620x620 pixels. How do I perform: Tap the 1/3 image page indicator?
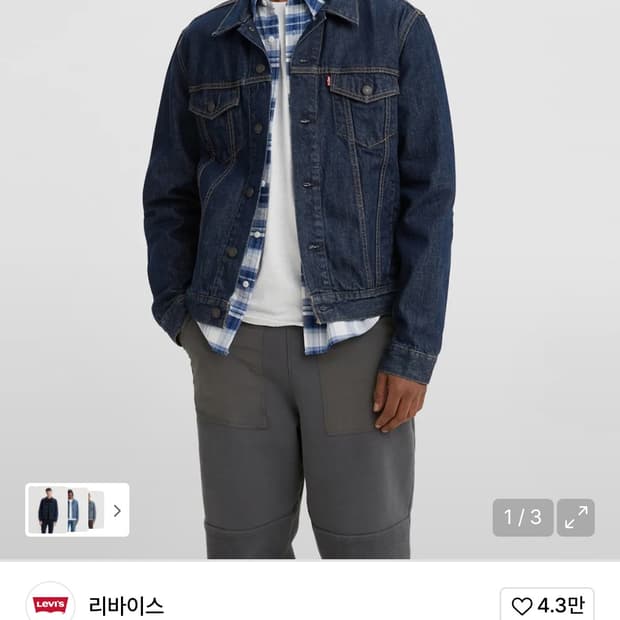click(x=523, y=517)
